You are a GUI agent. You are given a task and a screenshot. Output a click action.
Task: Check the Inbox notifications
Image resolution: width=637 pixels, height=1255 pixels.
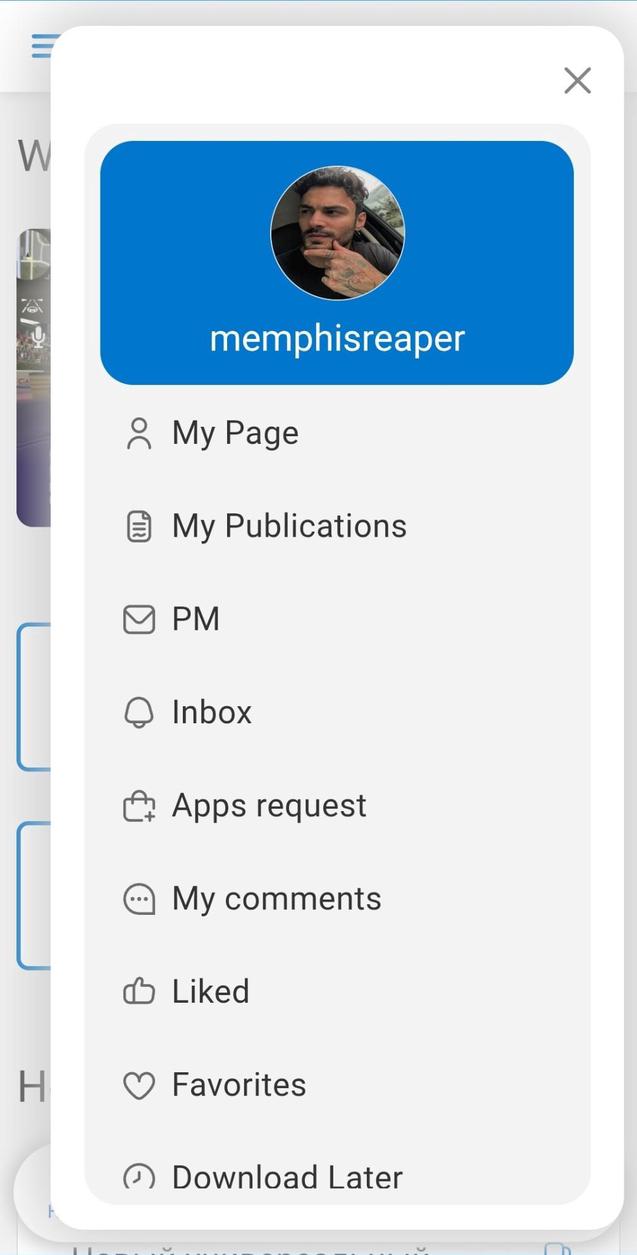tap(211, 712)
